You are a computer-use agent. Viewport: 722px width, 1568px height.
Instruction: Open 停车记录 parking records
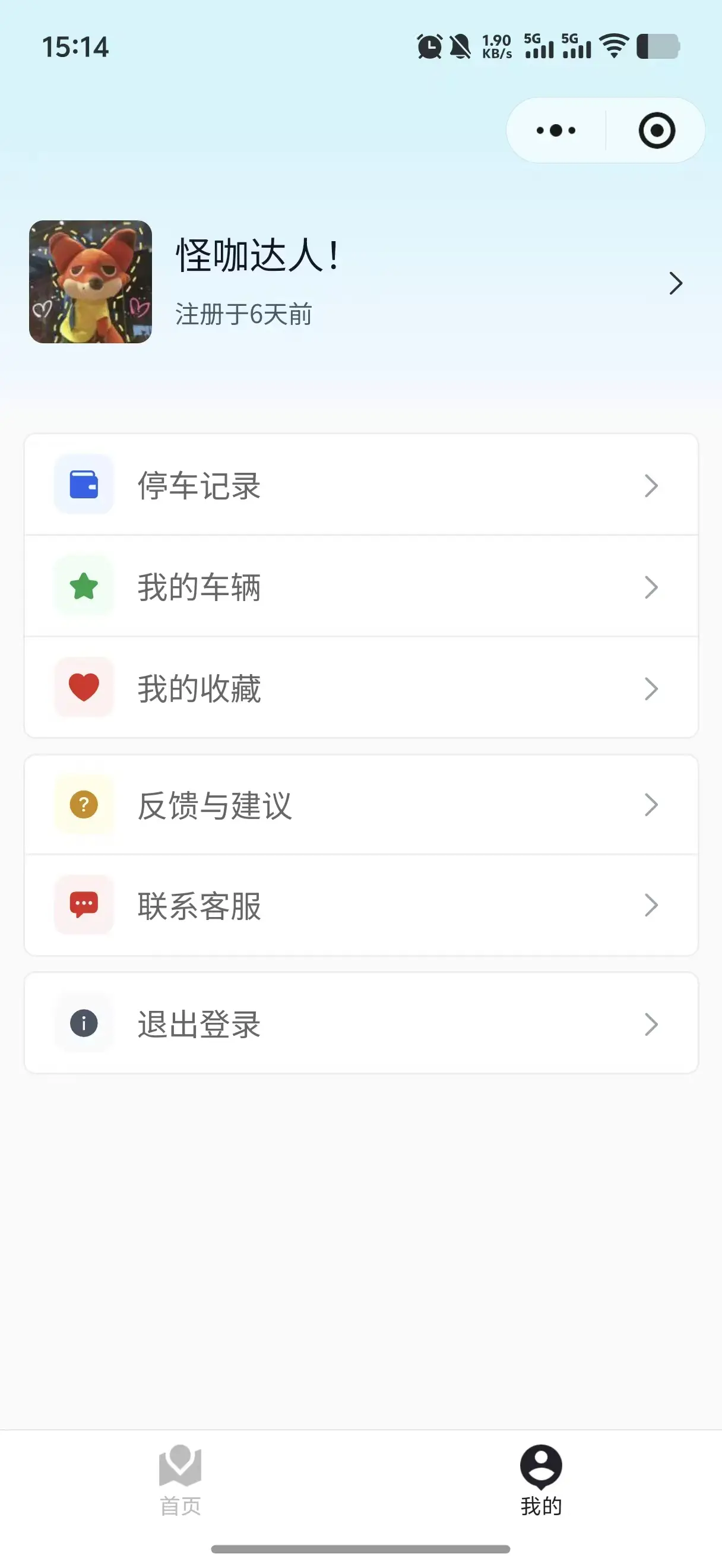pos(360,485)
